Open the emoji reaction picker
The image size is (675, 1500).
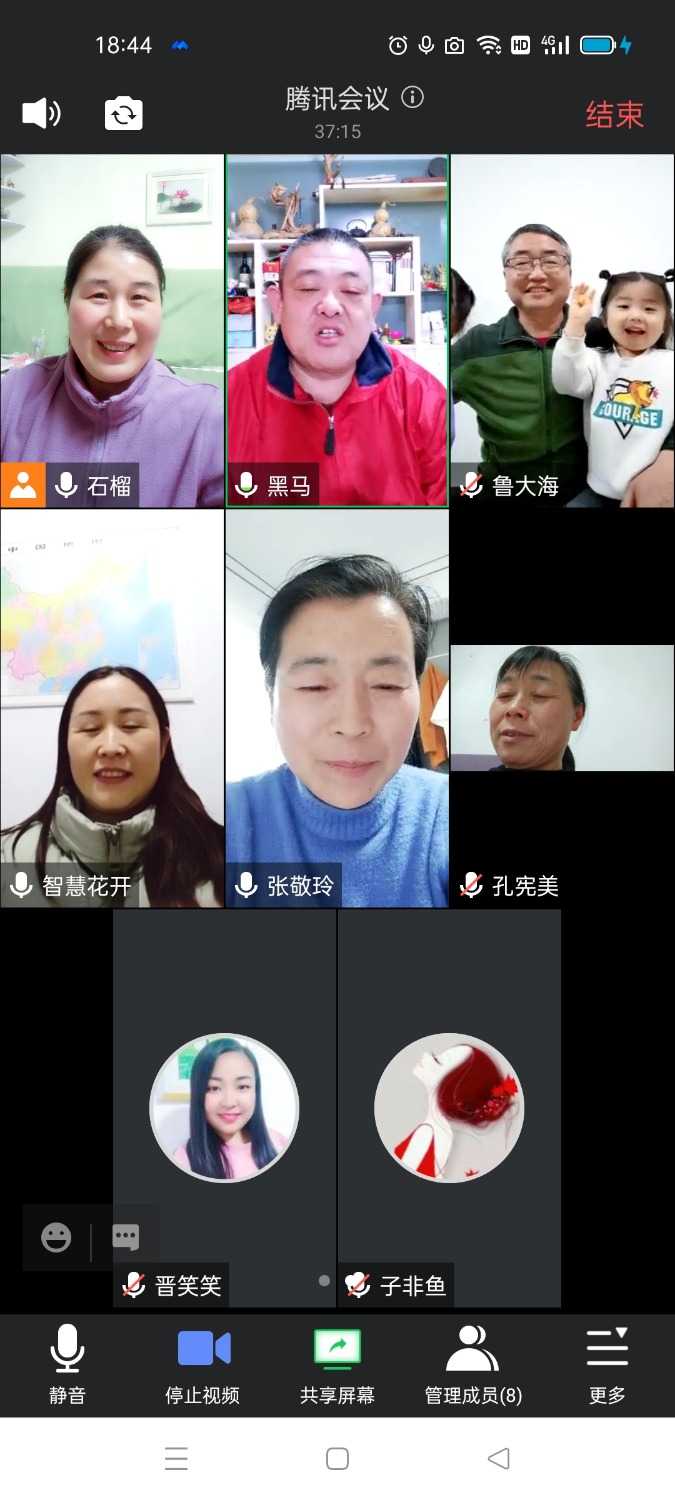(56, 1238)
